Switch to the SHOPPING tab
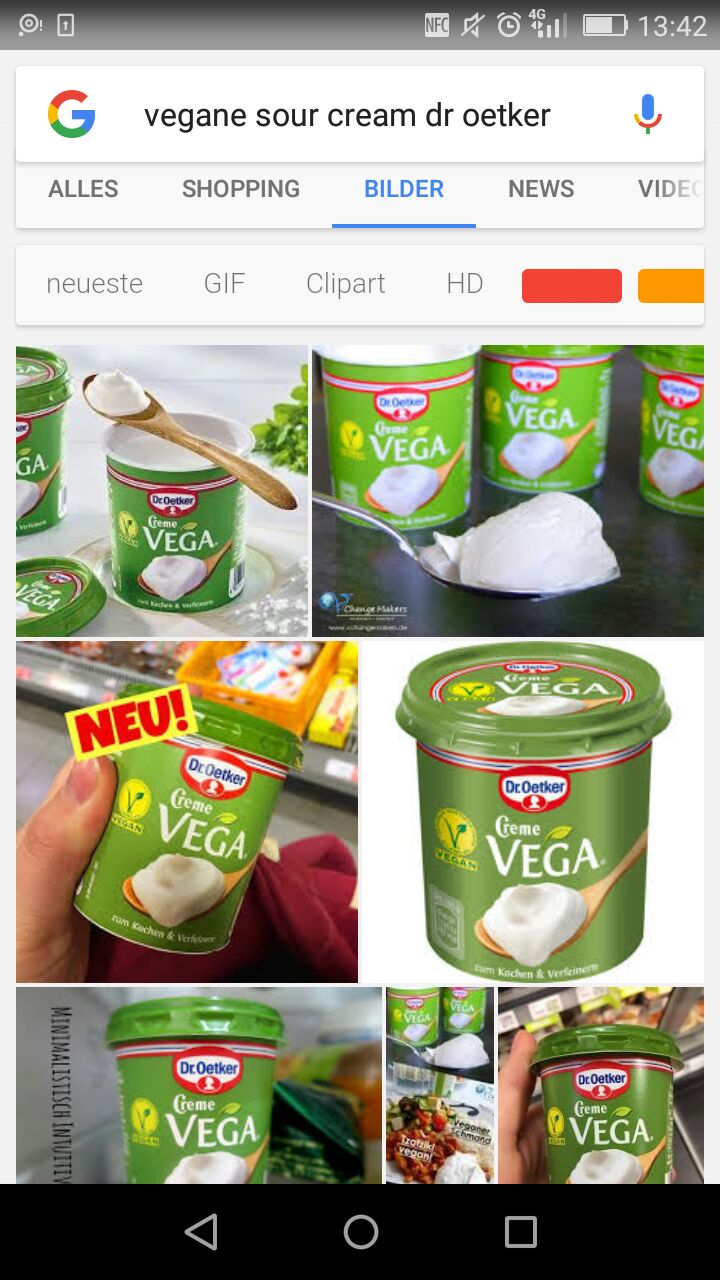This screenshot has width=720, height=1280. point(241,189)
